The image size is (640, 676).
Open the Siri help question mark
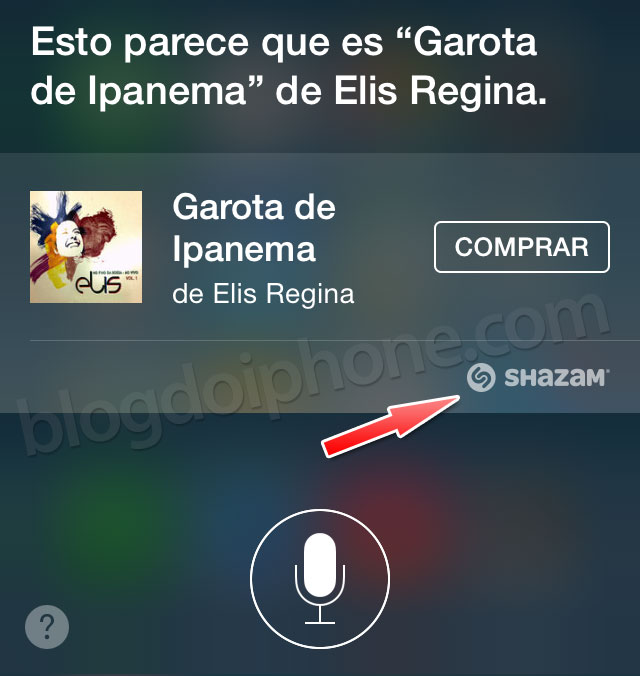point(47,628)
